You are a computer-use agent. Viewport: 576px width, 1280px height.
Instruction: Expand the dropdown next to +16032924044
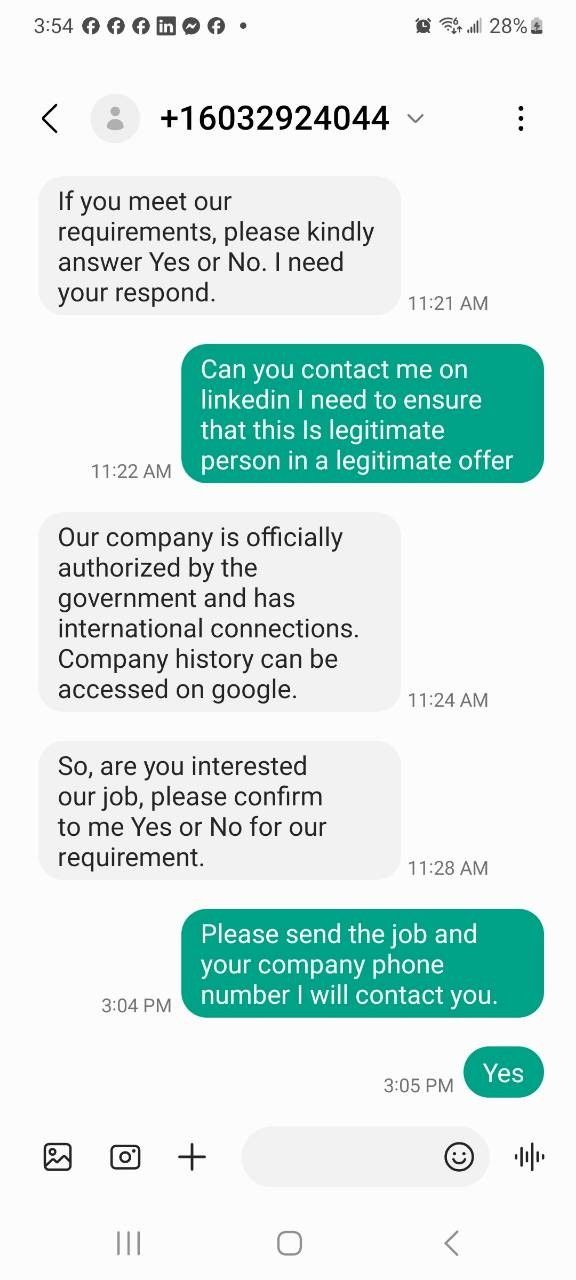pyautogui.click(x=416, y=119)
